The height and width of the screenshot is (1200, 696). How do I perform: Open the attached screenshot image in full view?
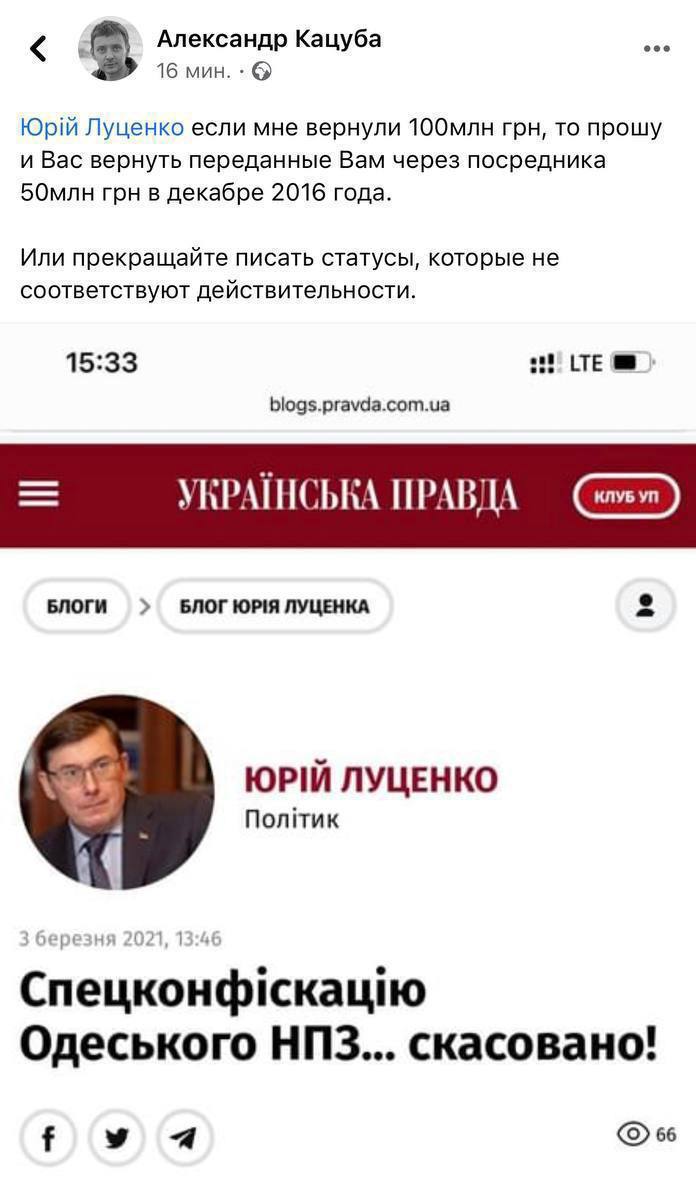[x=348, y=760]
